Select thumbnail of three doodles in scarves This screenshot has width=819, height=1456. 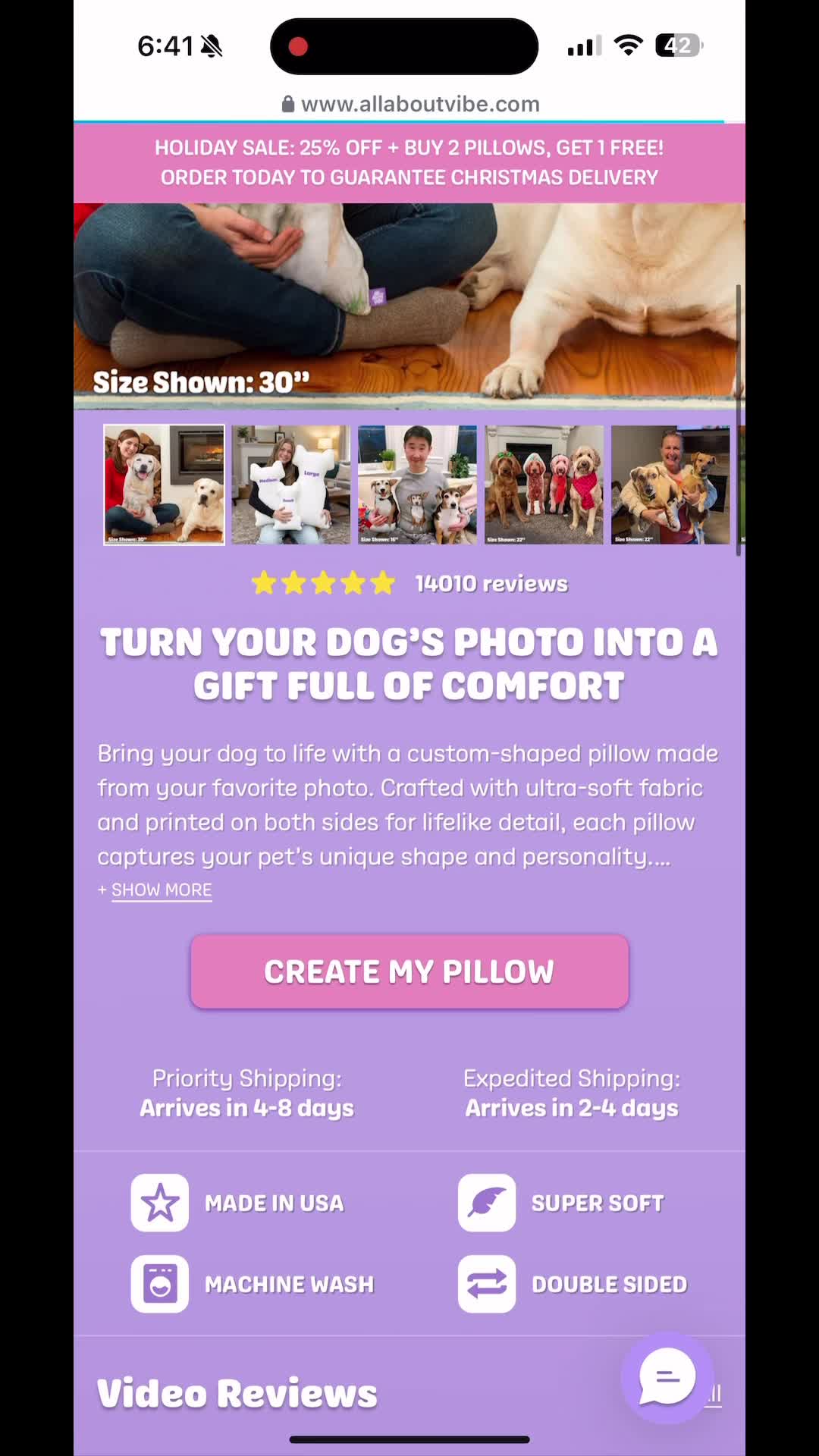(x=544, y=485)
